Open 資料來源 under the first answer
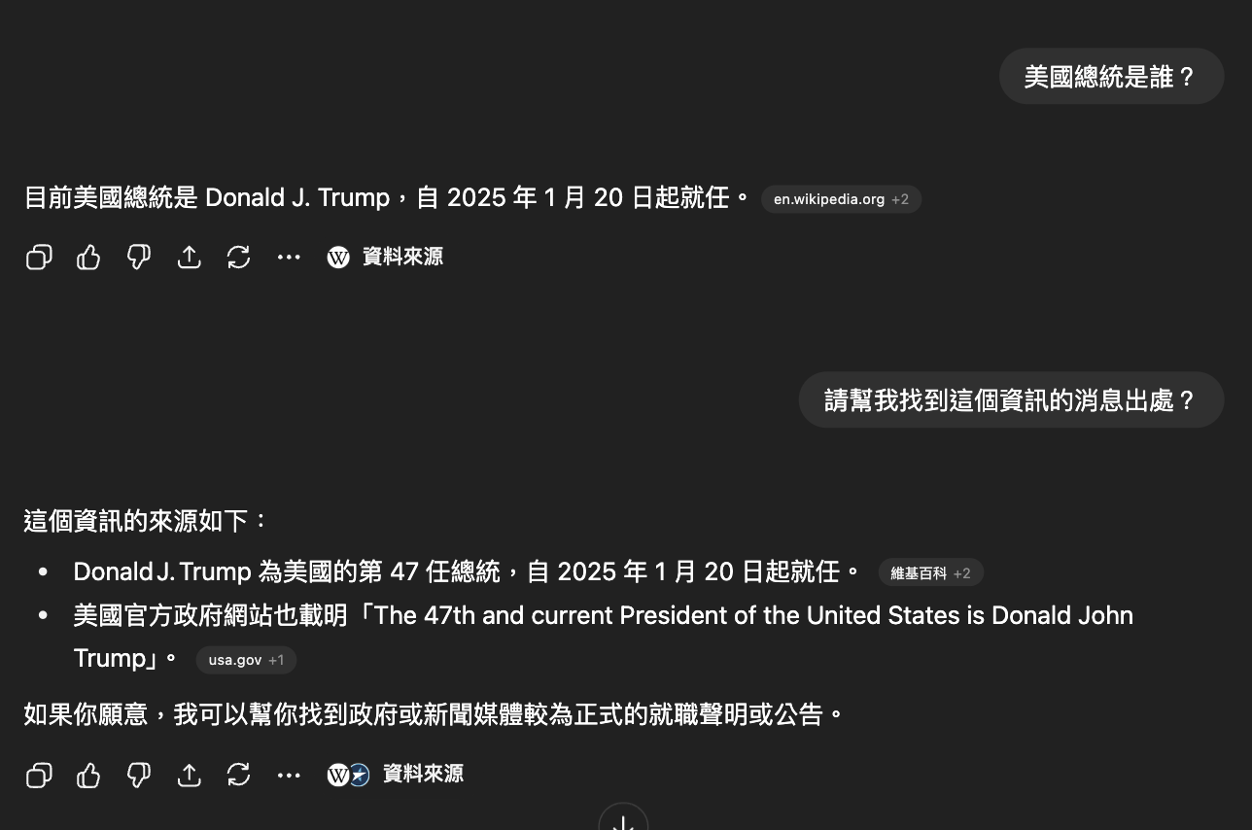This screenshot has height=831, width=1252. [x=385, y=257]
